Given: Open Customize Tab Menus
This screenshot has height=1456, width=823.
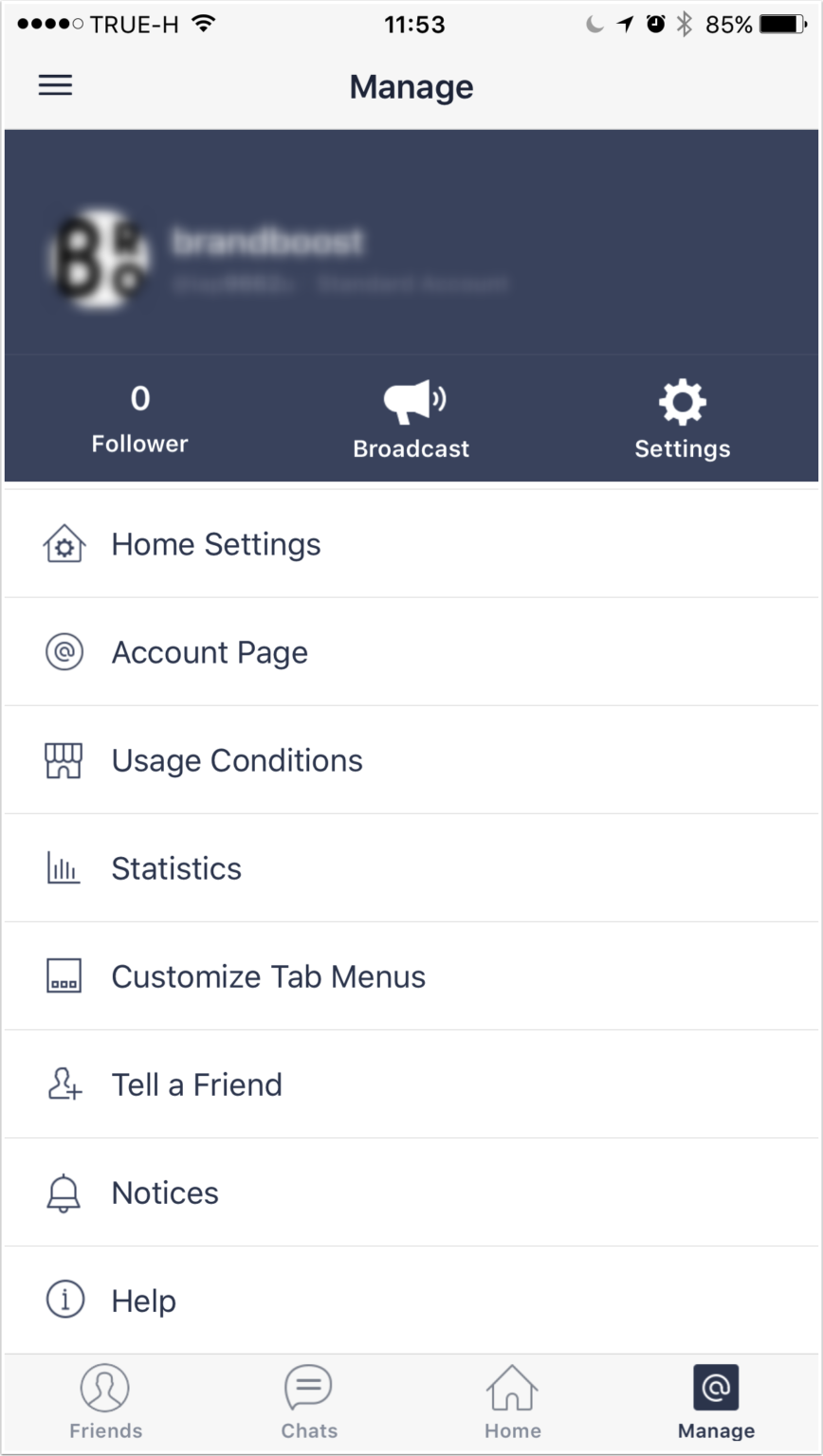Looking at the screenshot, I should 411,976.
